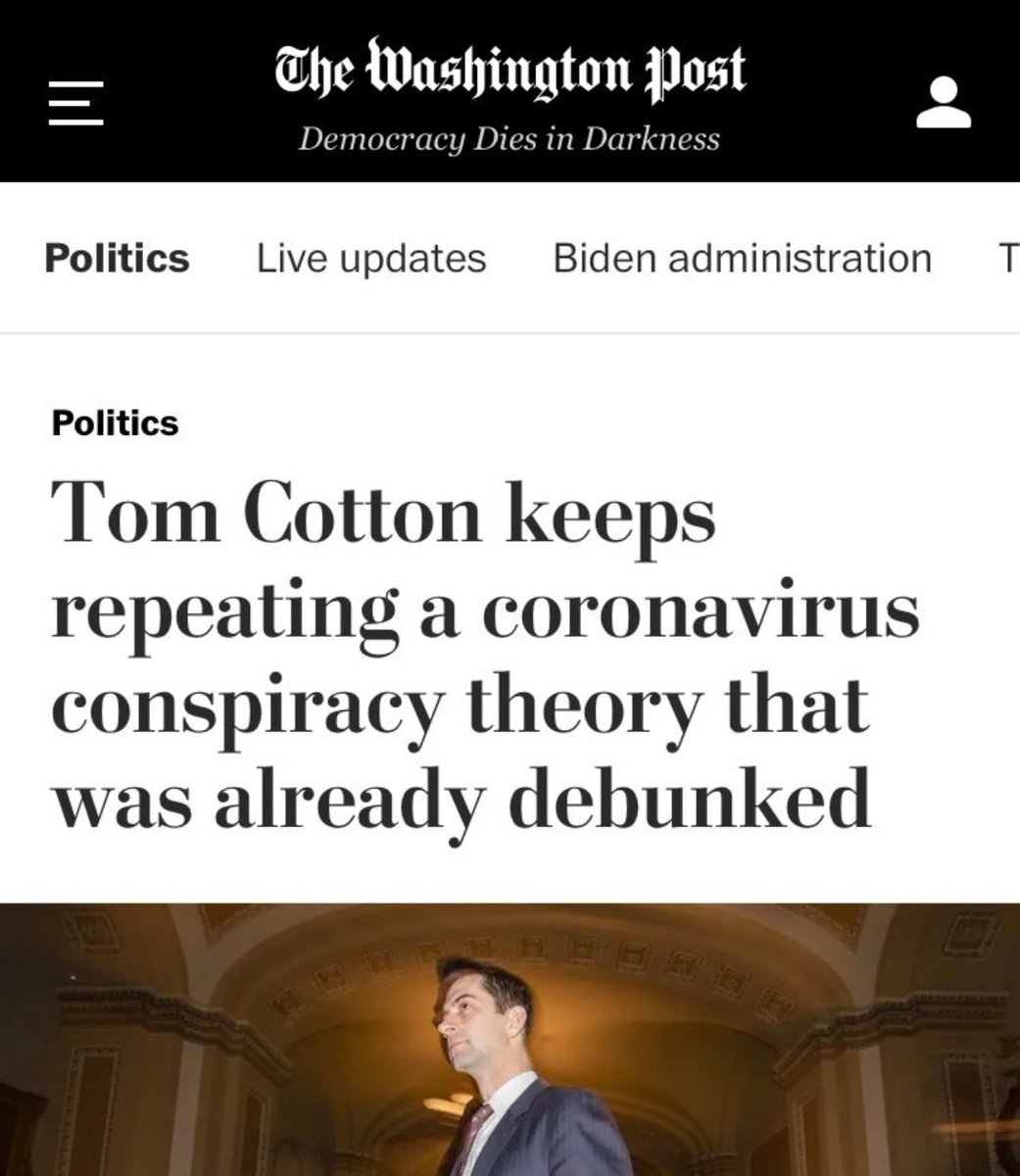This screenshot has height=1176, width=1020.
Task: Tap the Politics section label above headline
Action: tap(115, 423)
